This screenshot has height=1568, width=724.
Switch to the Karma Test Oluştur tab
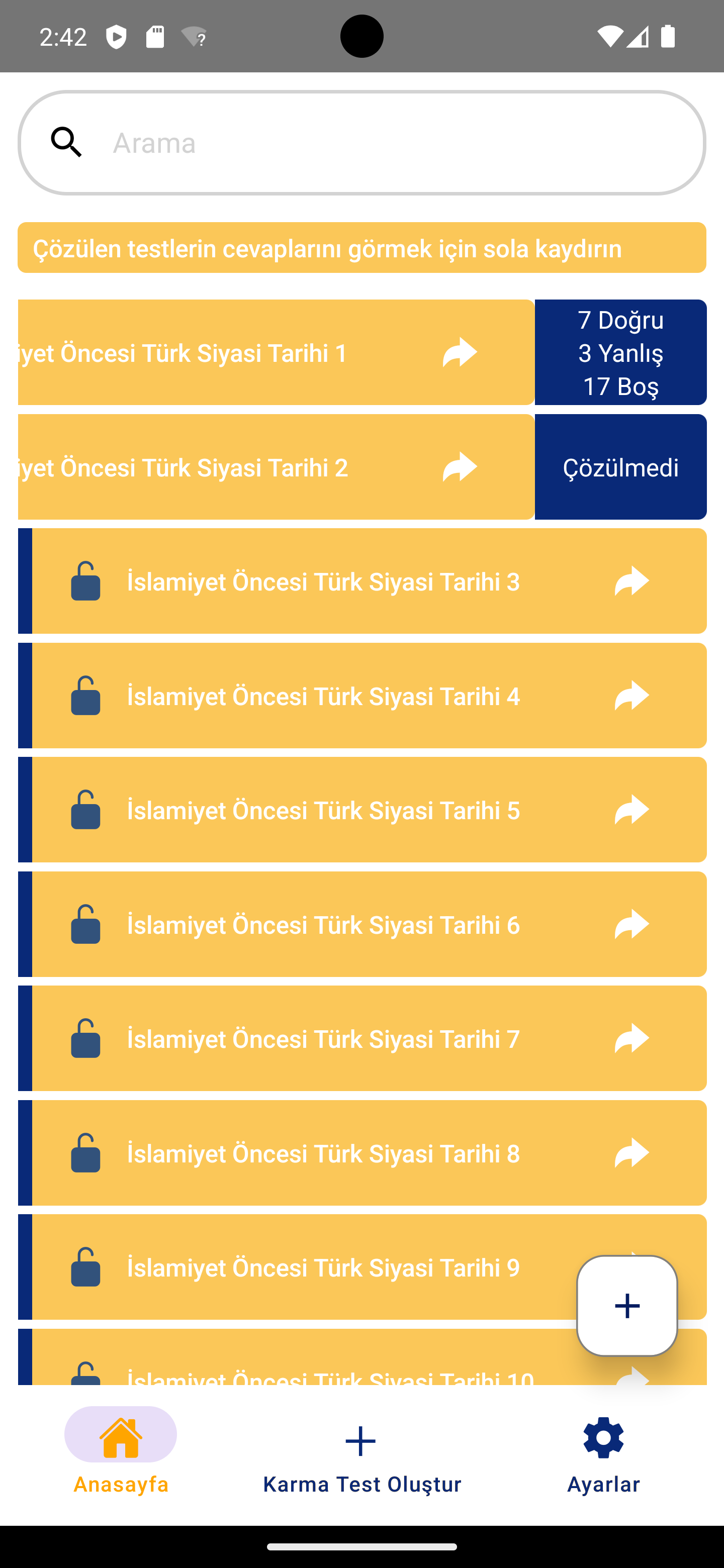point(361,1457)
